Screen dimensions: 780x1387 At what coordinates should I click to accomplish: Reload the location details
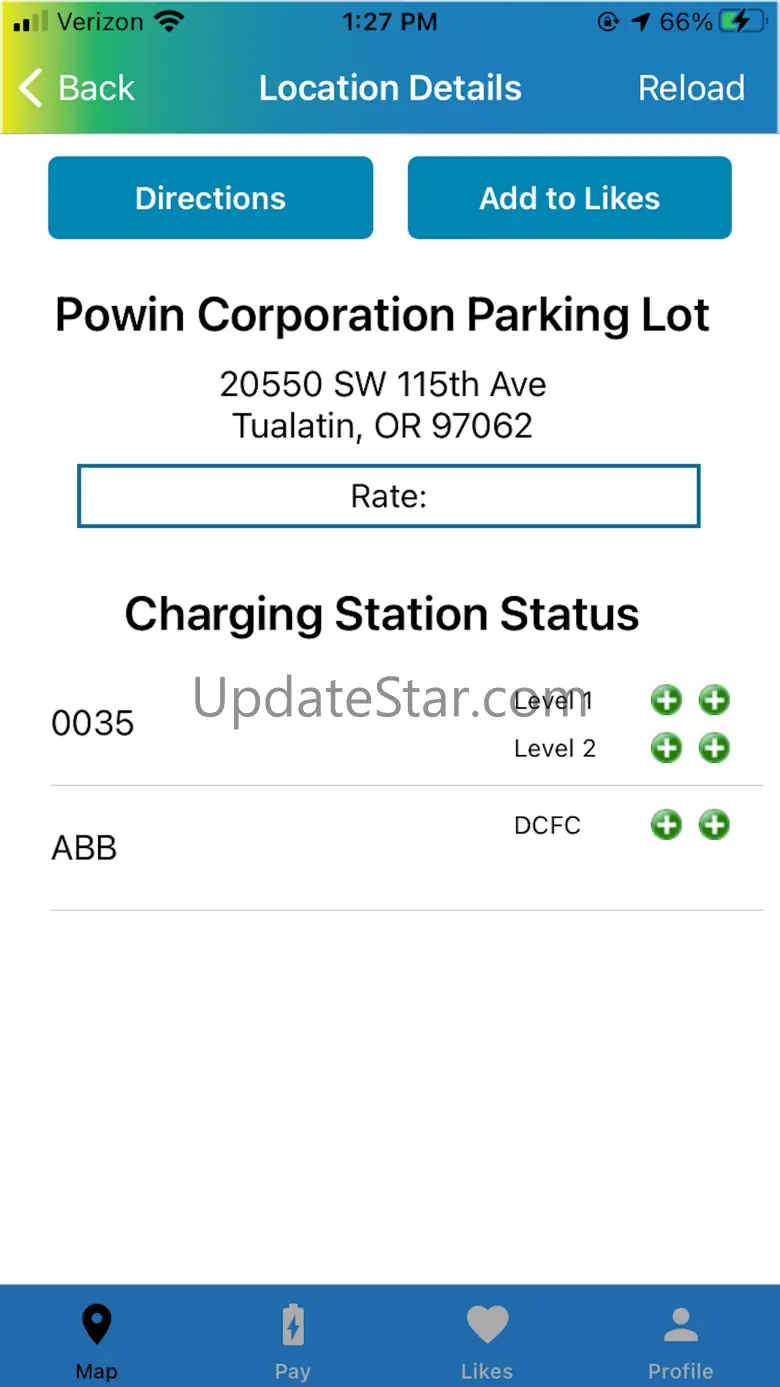(x=691, y=88)
